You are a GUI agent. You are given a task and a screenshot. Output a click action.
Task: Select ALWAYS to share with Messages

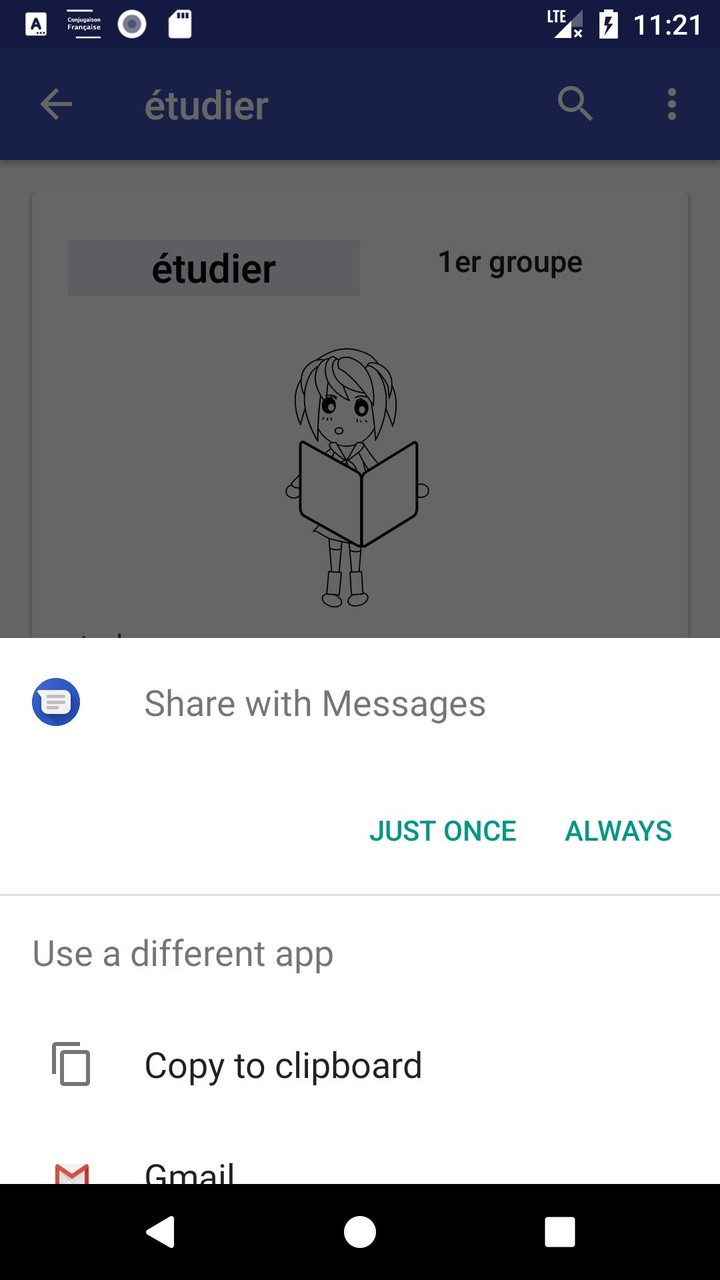pos(618,831)
